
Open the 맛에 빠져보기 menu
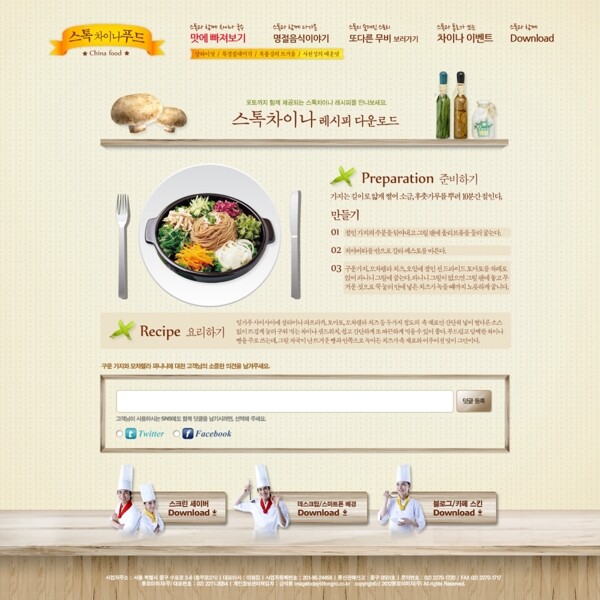tap(217, 38)
